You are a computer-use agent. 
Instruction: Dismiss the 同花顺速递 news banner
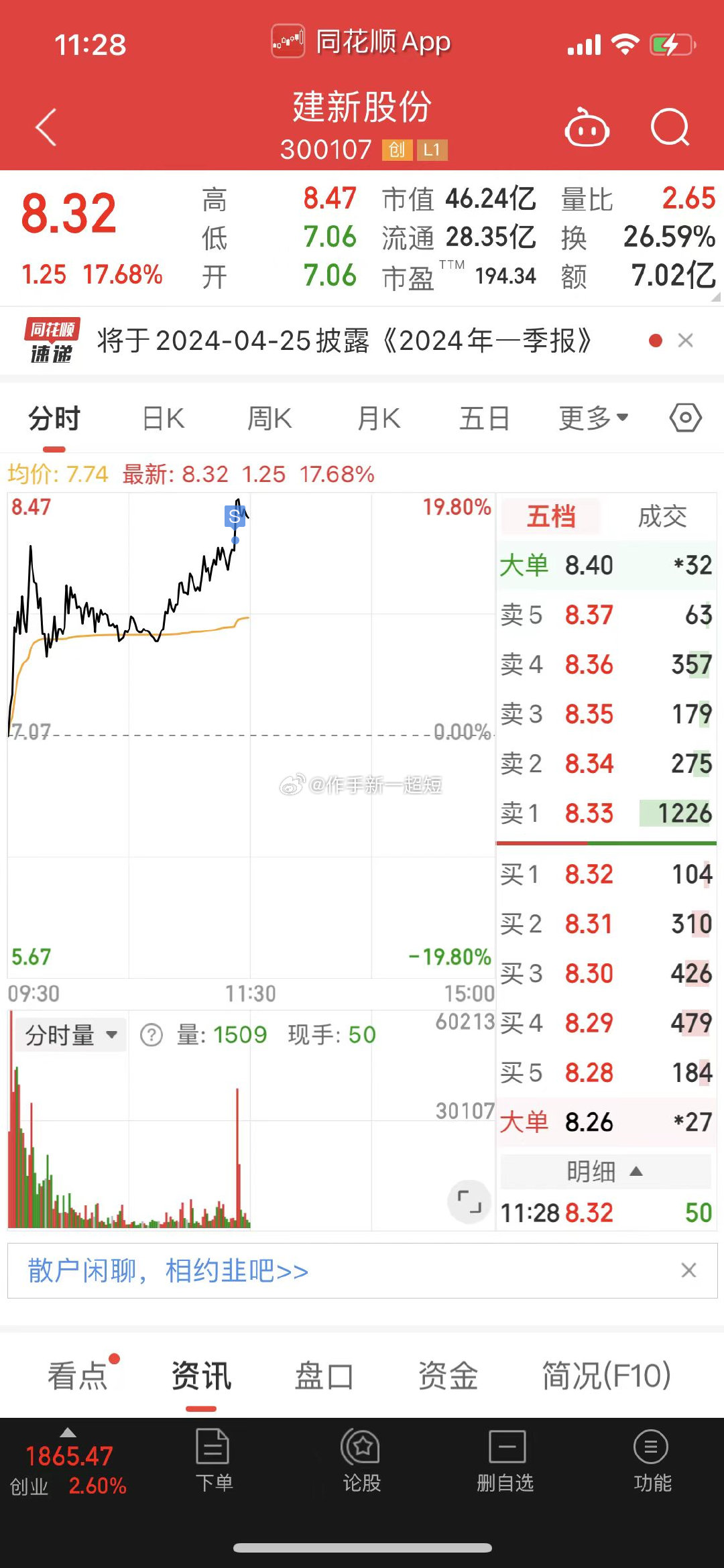coord(685,341)
